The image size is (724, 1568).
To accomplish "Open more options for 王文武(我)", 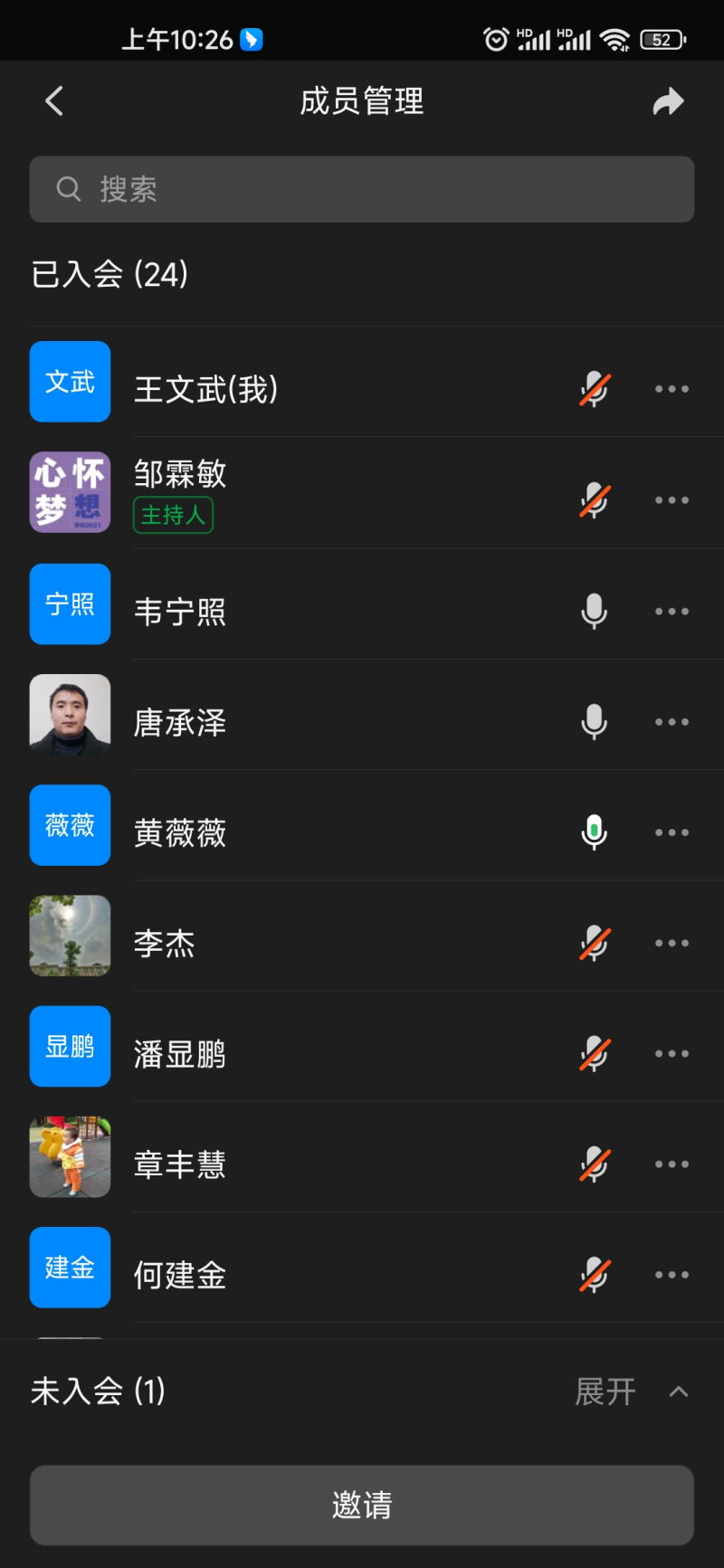I will (x=672, y=389).
